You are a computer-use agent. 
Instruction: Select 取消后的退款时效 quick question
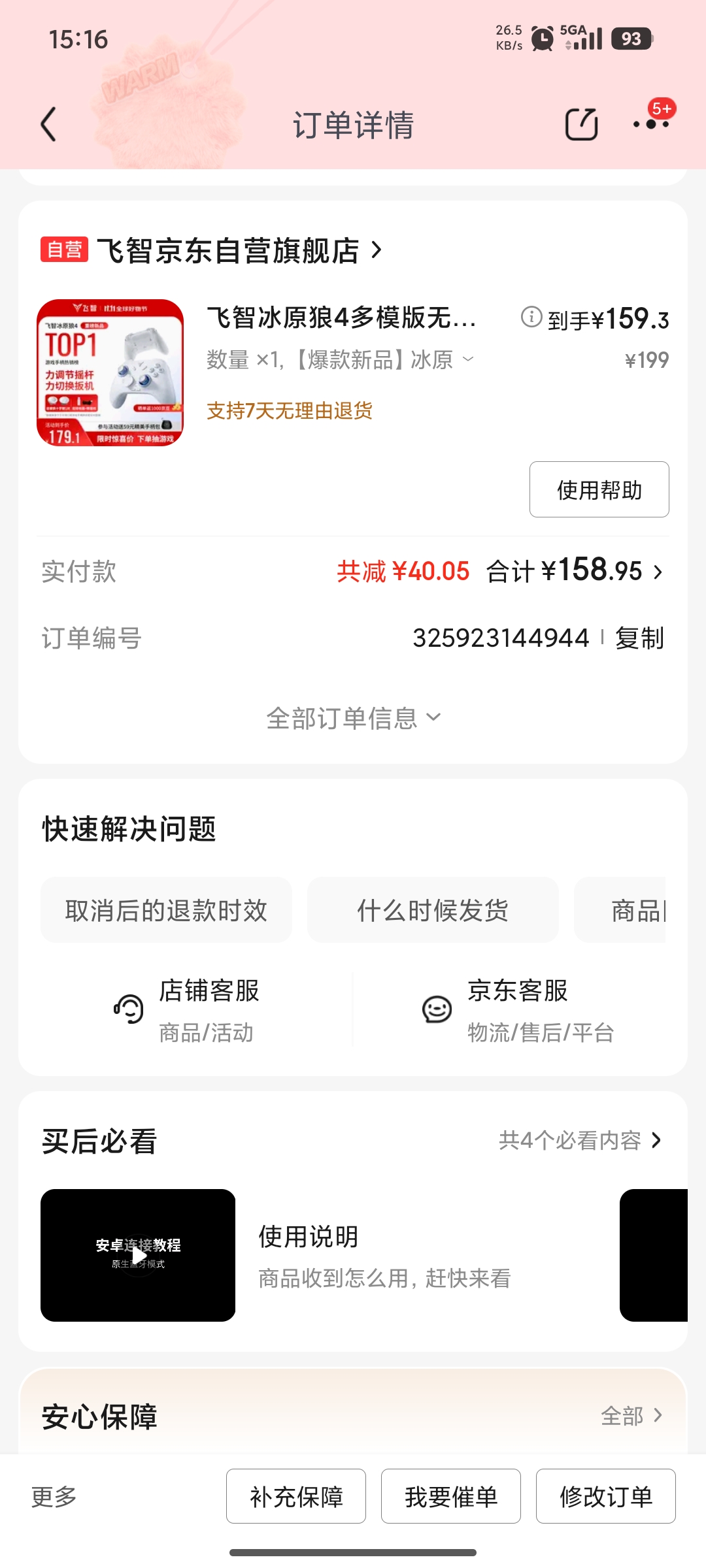(166, 910)
